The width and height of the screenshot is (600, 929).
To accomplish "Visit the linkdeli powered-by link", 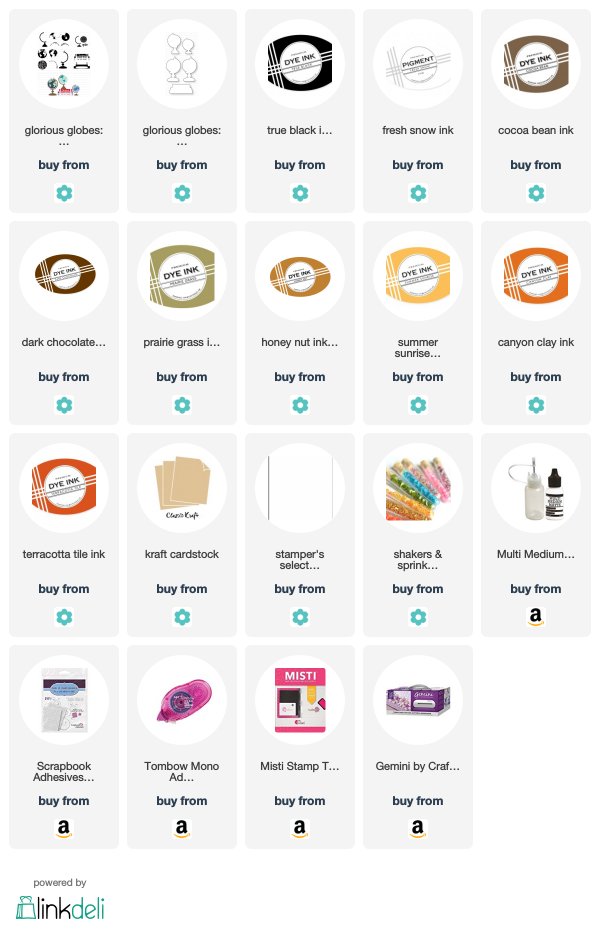I will (61, 907).
